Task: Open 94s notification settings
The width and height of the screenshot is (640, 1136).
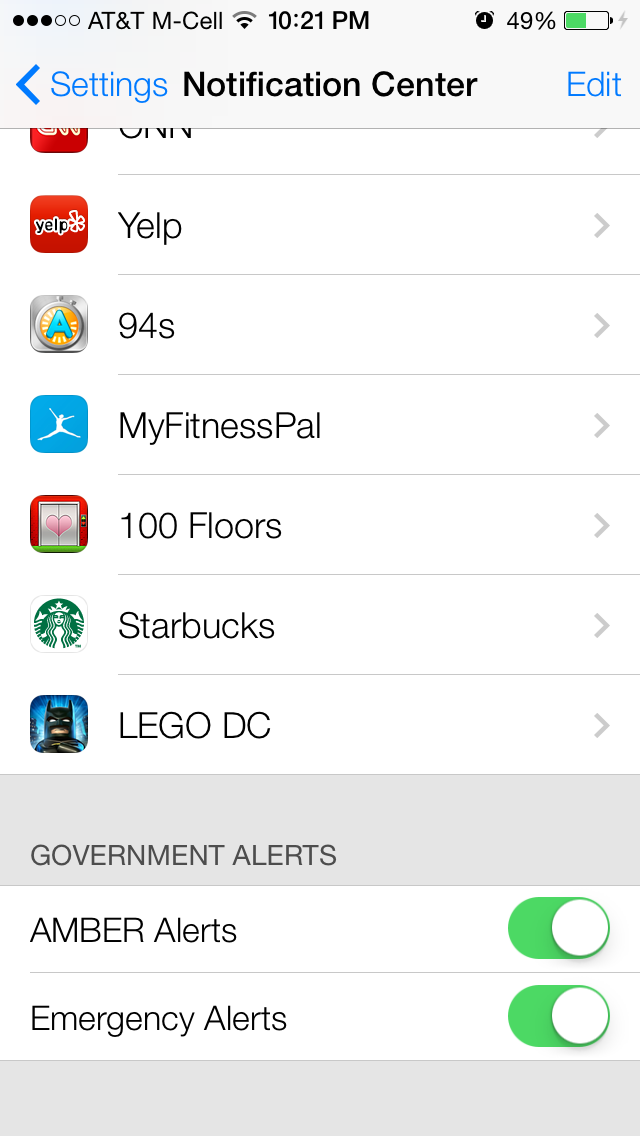Action: point(320,326)
